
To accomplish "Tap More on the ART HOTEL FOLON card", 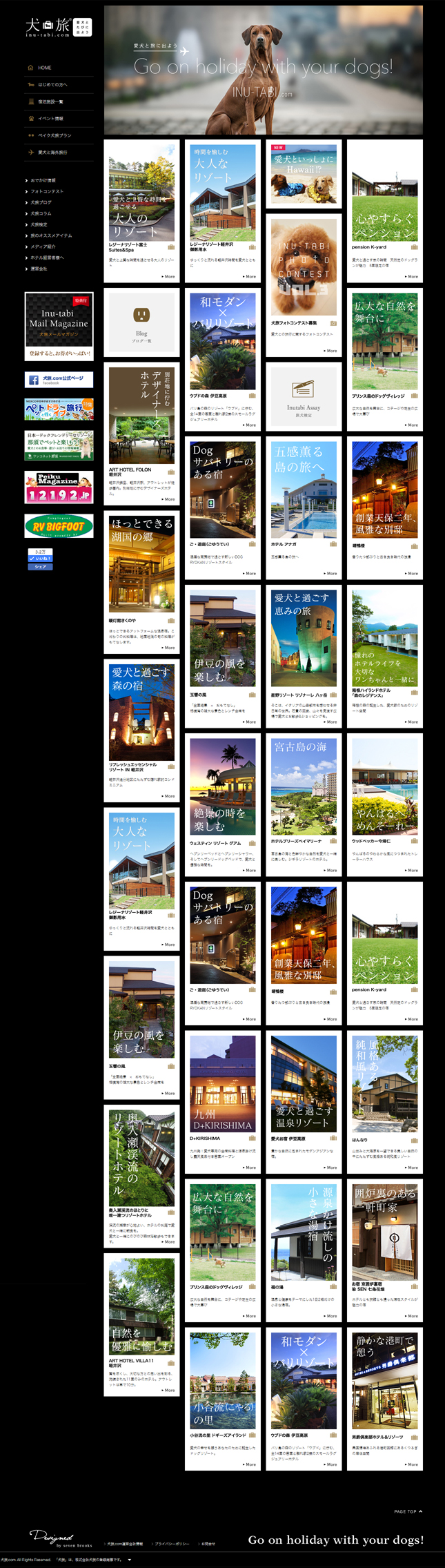I will click(169, 499).
